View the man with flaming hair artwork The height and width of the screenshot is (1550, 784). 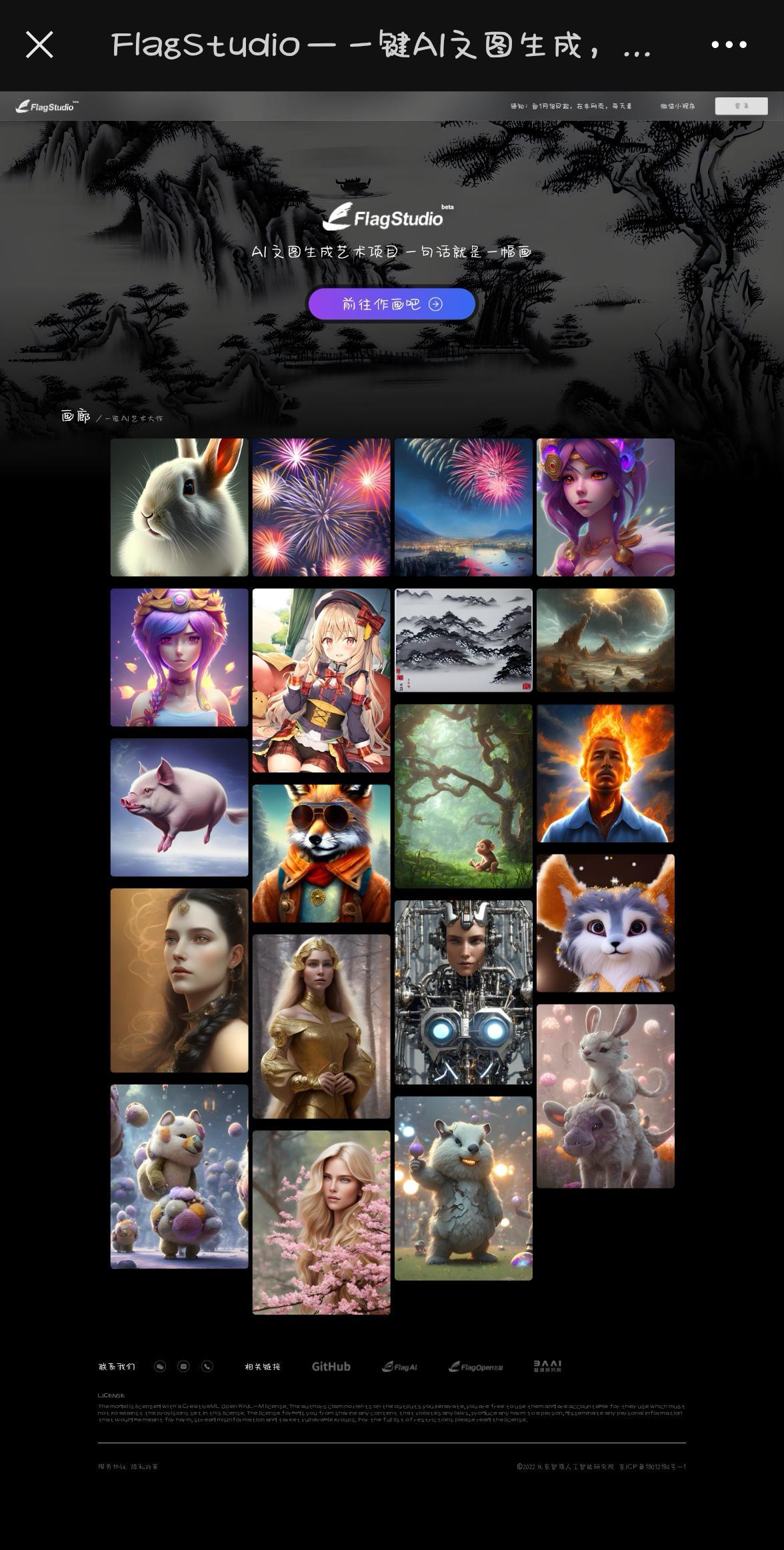(x=605, y=773)
